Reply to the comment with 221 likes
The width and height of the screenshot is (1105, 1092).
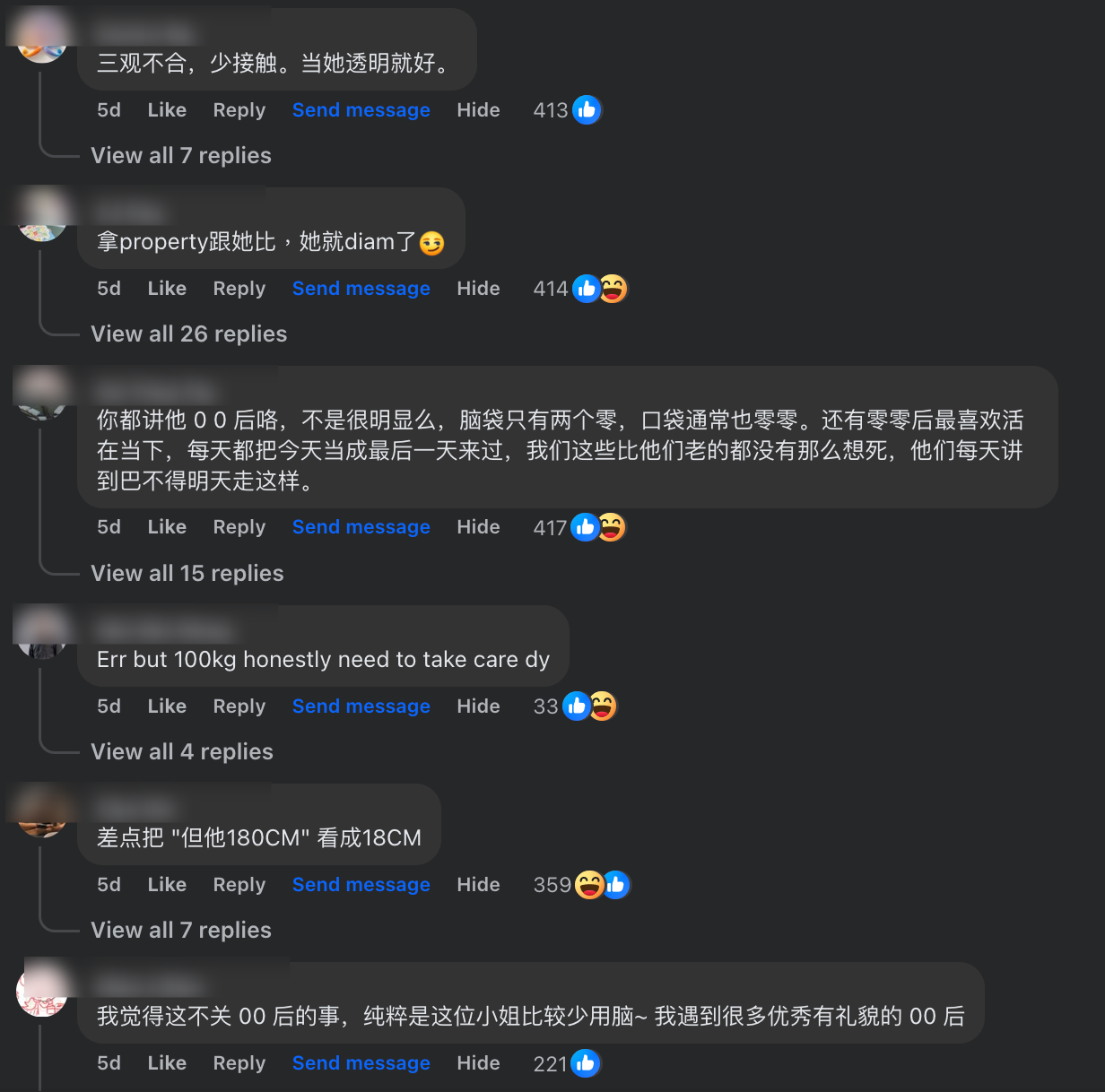coord(239,1063)
